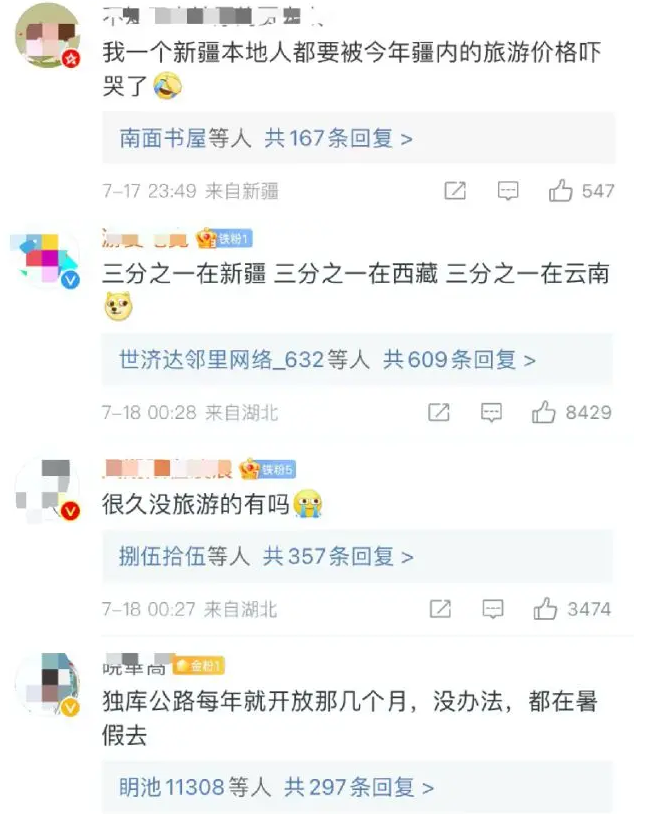
Task: Reply to the comment posted 7-17 23:49
Action: click(508, 191)
